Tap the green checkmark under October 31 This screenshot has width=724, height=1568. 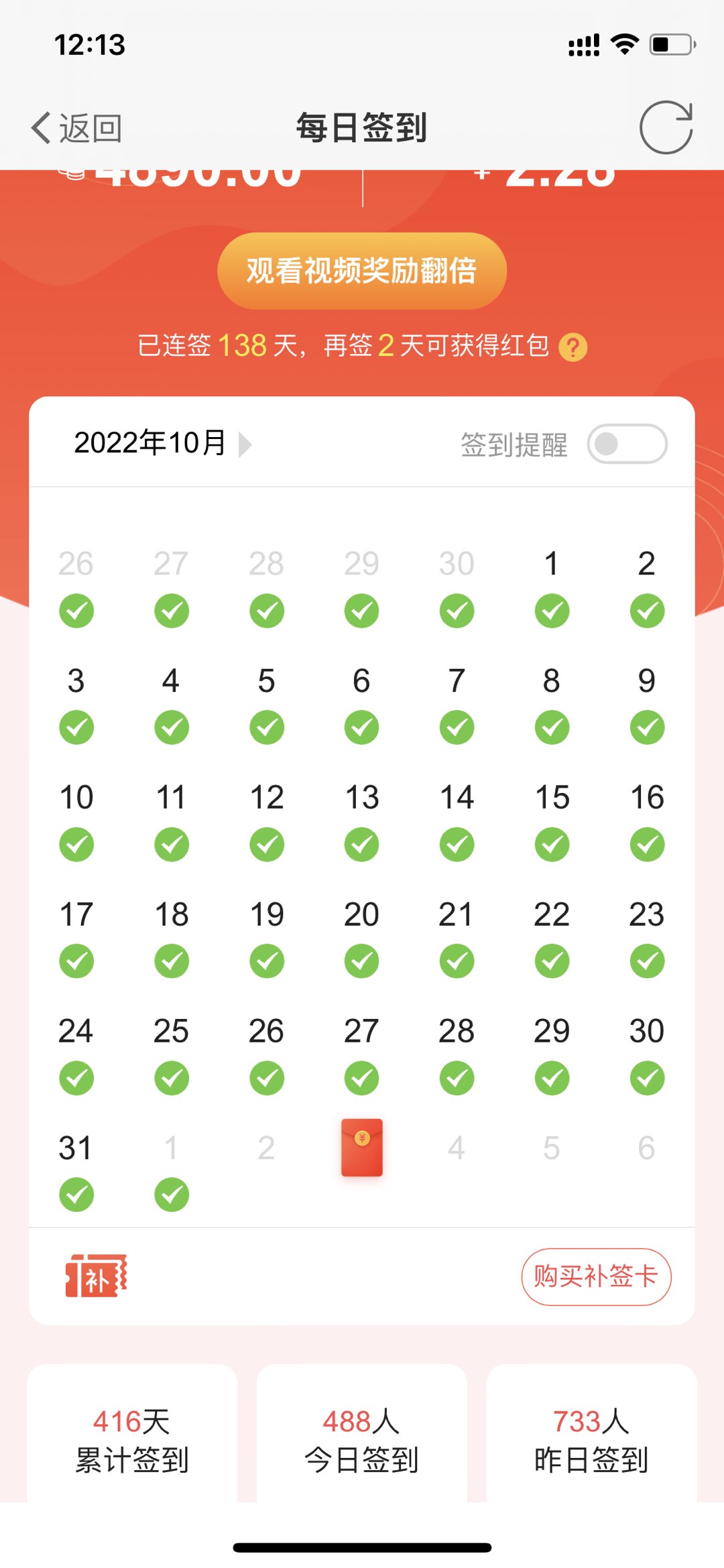point(76,1193)
